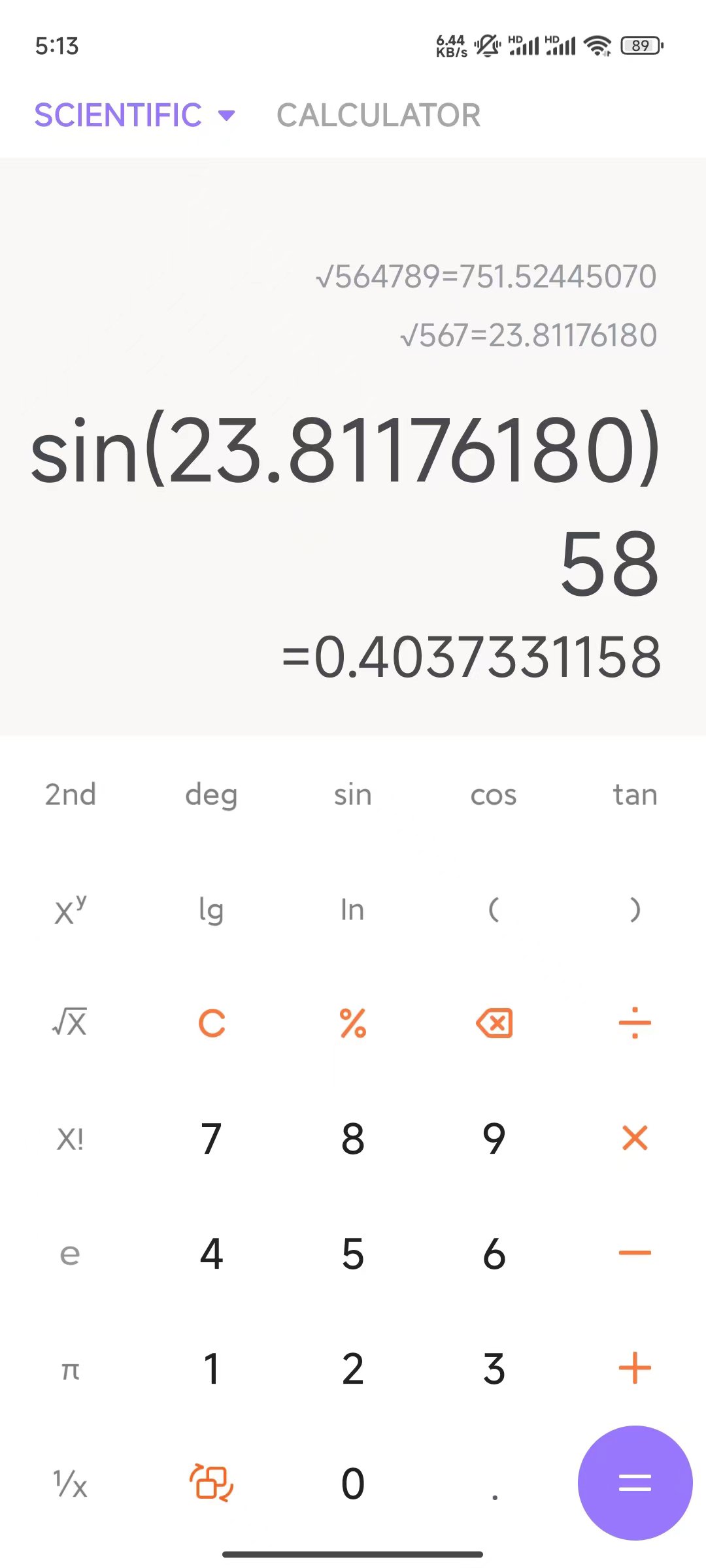Tap the multiplication icon
The image size is (706, 1568).
[635, 1138]
